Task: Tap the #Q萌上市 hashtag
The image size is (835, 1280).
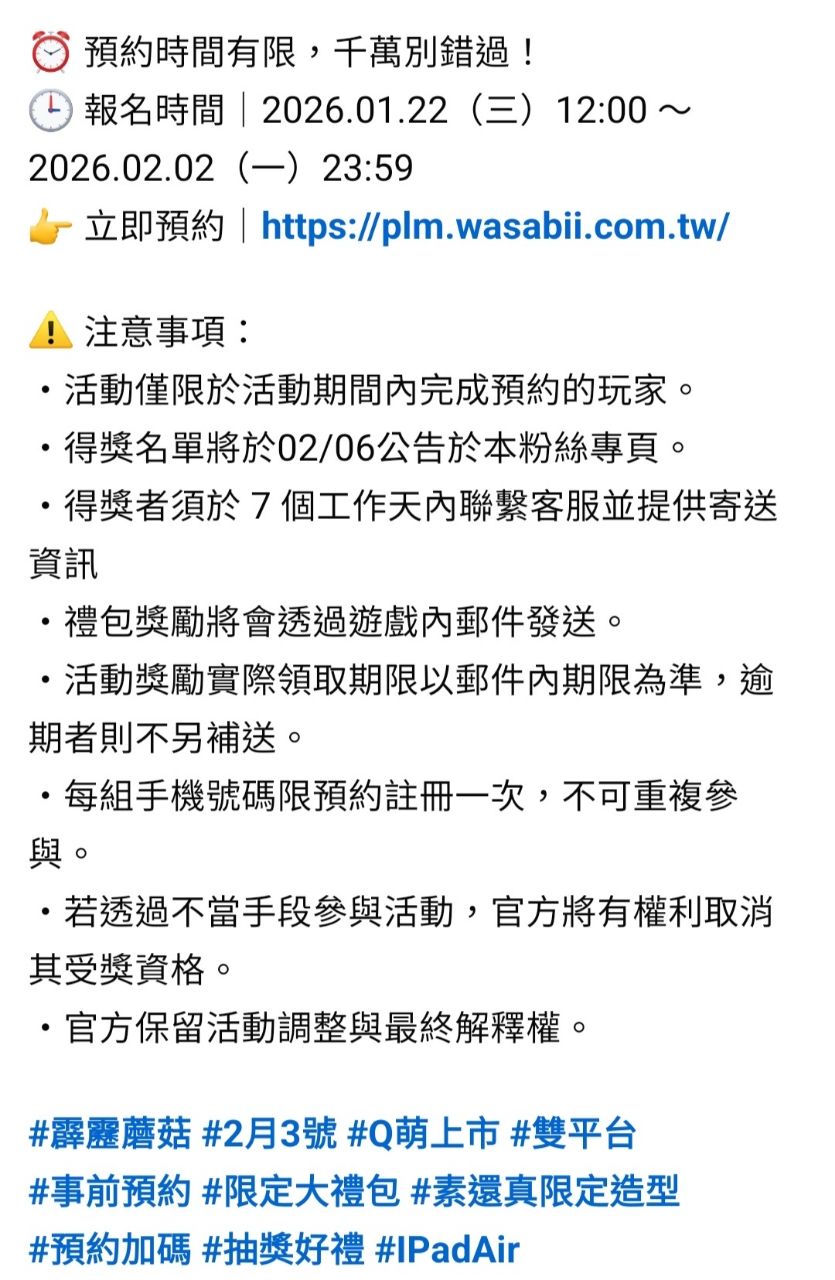Action: pyautogui.click(x=422, y=1134)
